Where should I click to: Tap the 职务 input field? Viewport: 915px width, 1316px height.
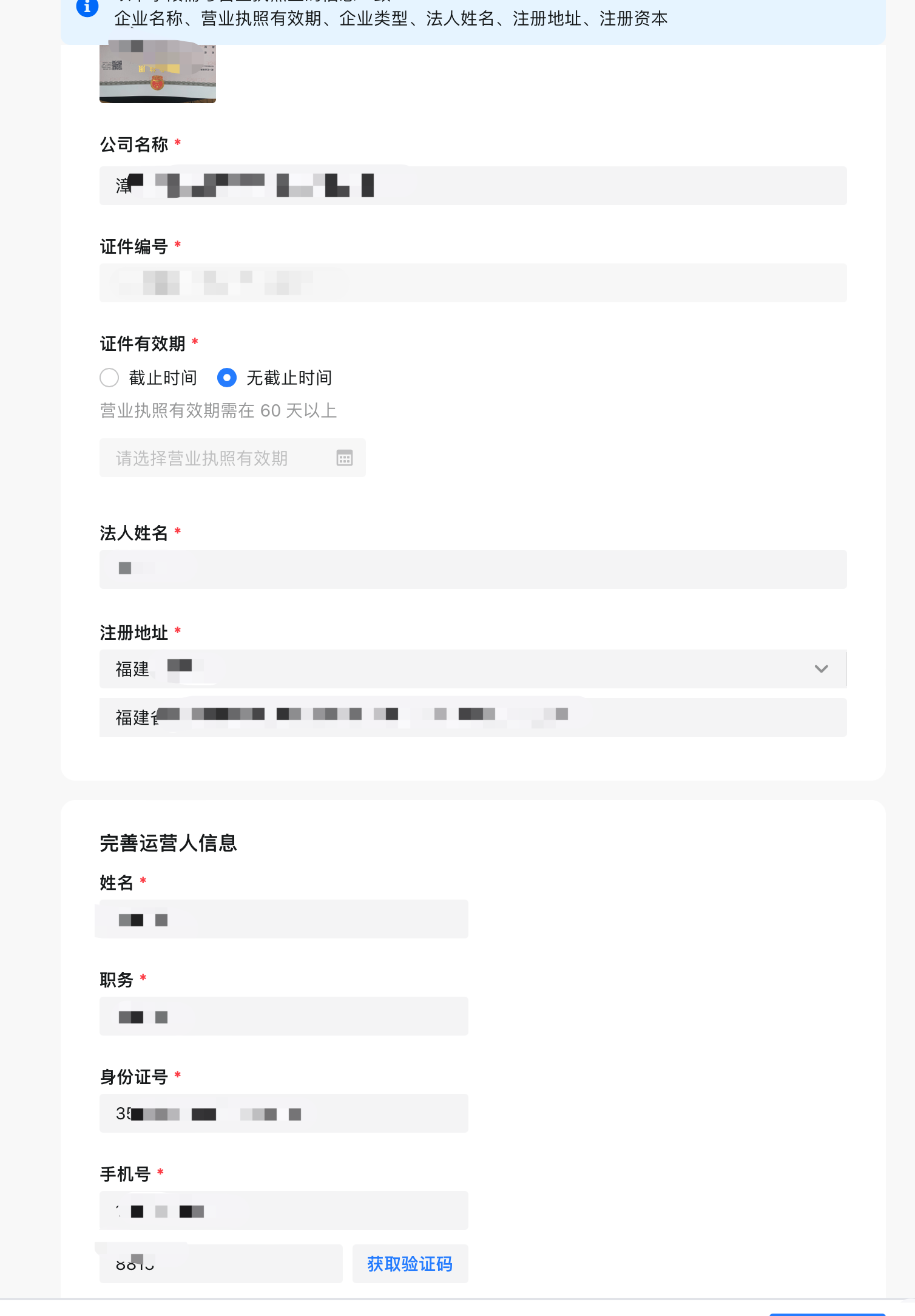pyautogui.click(x=284, y=1016)
